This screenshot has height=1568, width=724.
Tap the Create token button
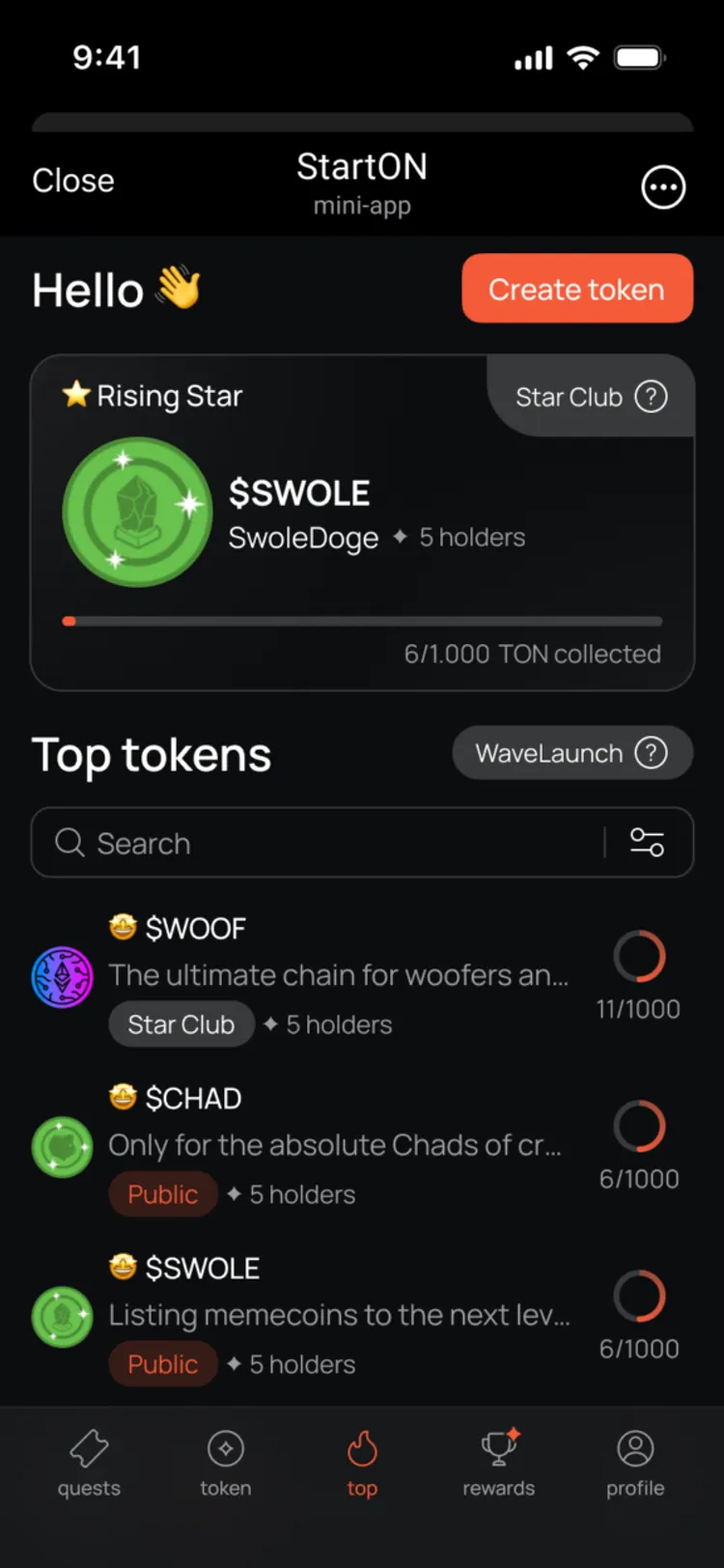click(576, 289)
